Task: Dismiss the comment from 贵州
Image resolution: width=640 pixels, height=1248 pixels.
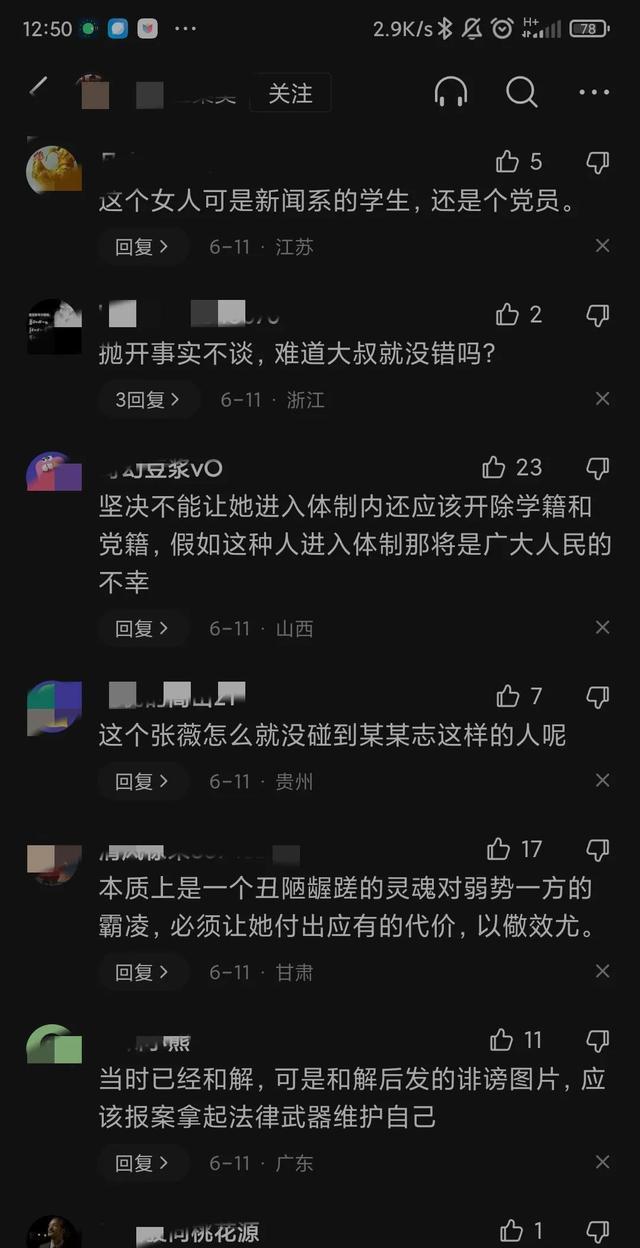Action: pyautogui.click(x=602, y=780)
